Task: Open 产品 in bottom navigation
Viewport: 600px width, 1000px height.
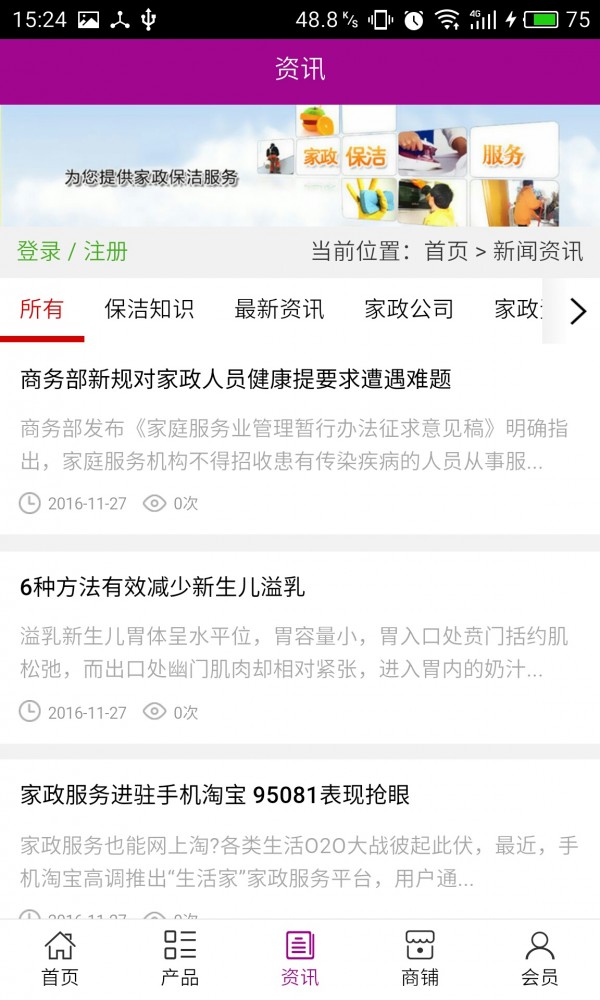Action: coord(180,958)
